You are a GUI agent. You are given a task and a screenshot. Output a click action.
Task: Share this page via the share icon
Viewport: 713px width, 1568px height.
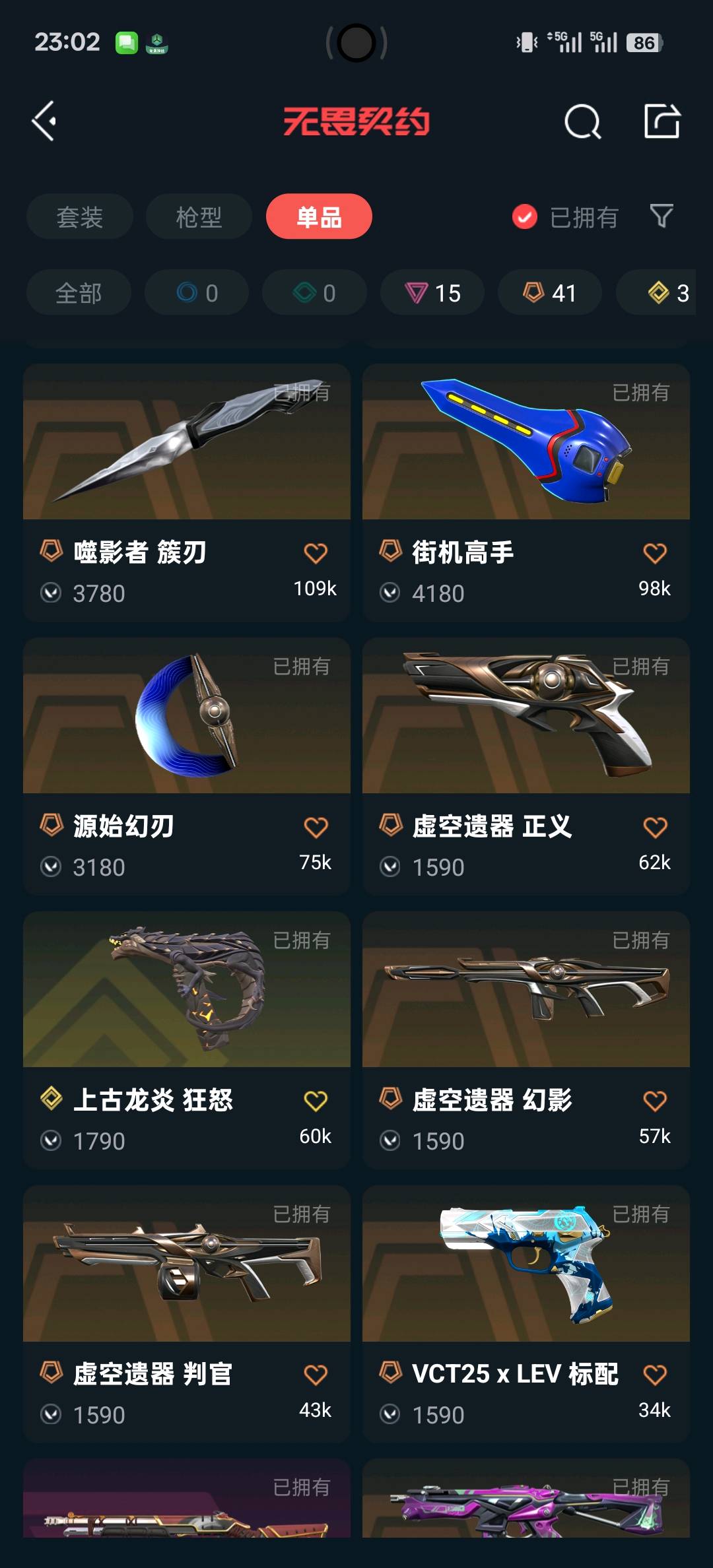pyautogui.click(x=662, y=121)
